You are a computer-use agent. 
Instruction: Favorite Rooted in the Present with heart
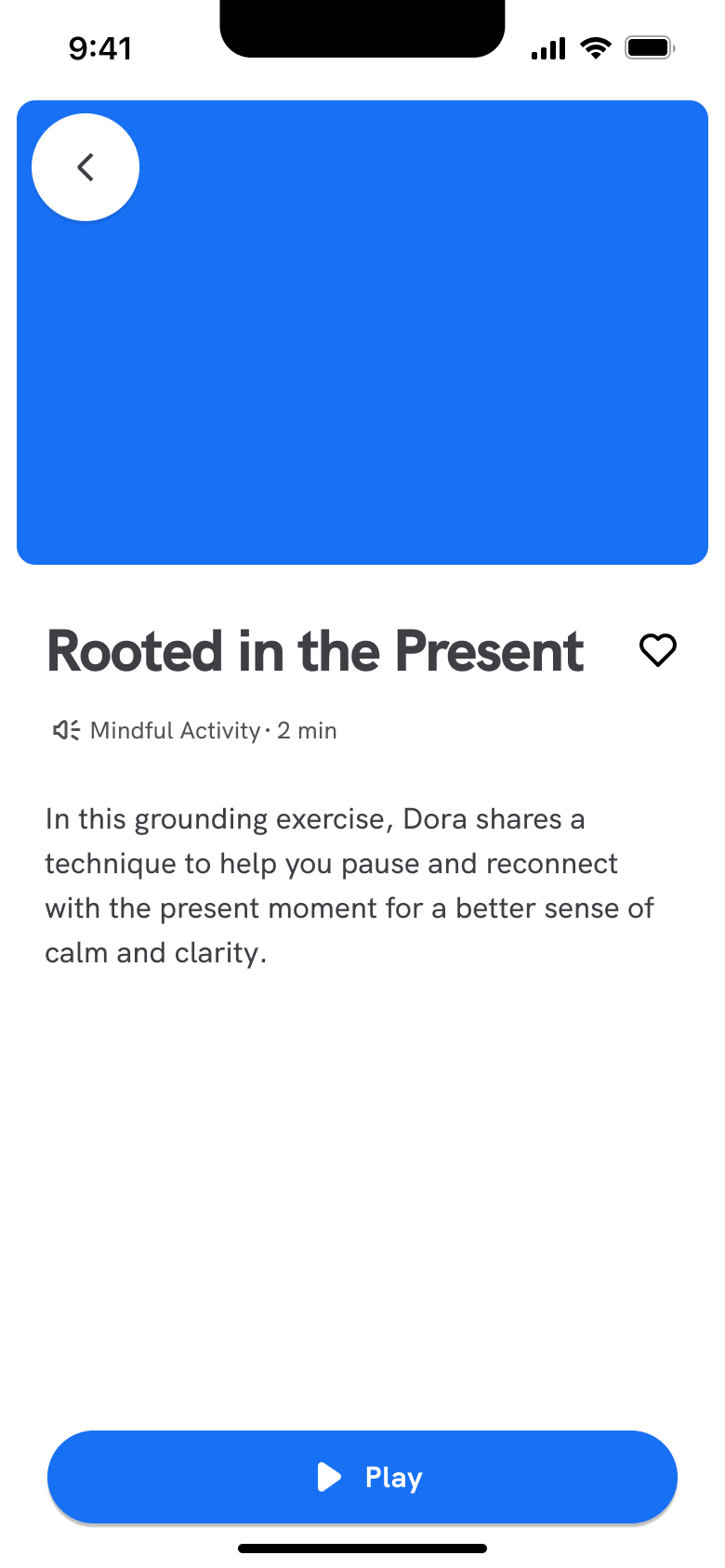click(658, 650)
